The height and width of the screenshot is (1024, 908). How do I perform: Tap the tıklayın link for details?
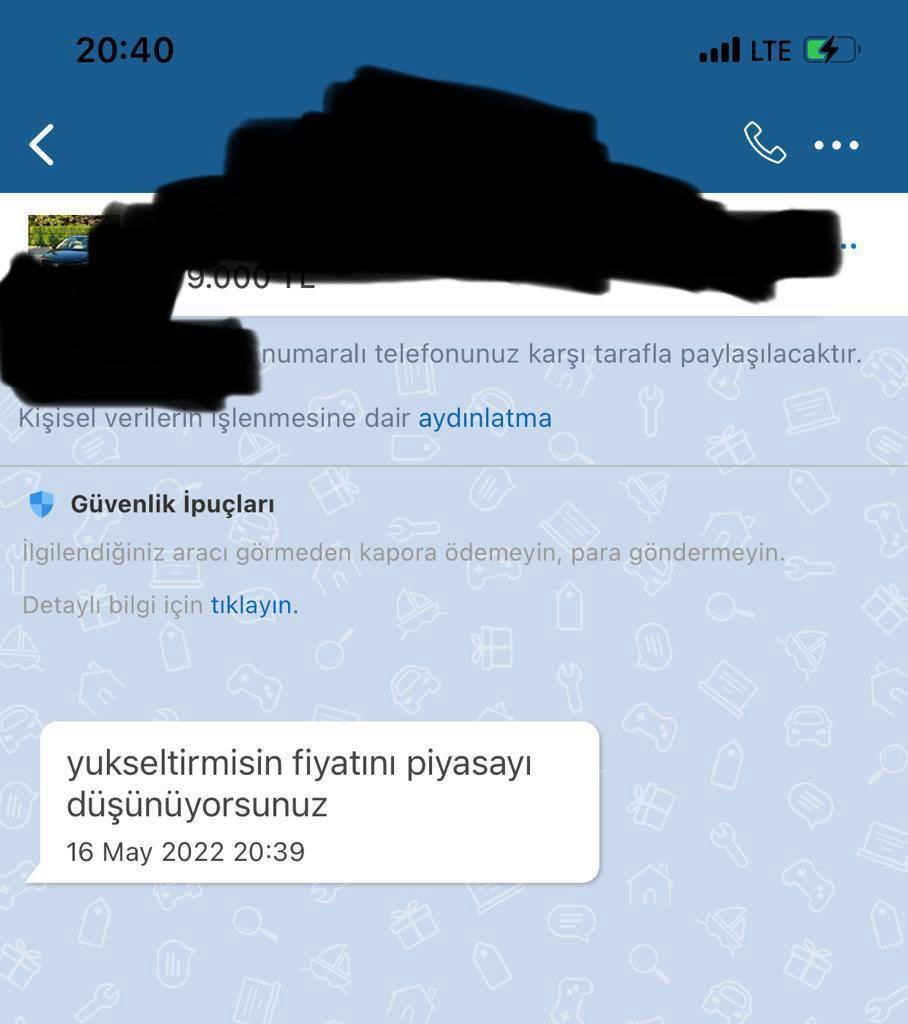[x=253, y=605]
